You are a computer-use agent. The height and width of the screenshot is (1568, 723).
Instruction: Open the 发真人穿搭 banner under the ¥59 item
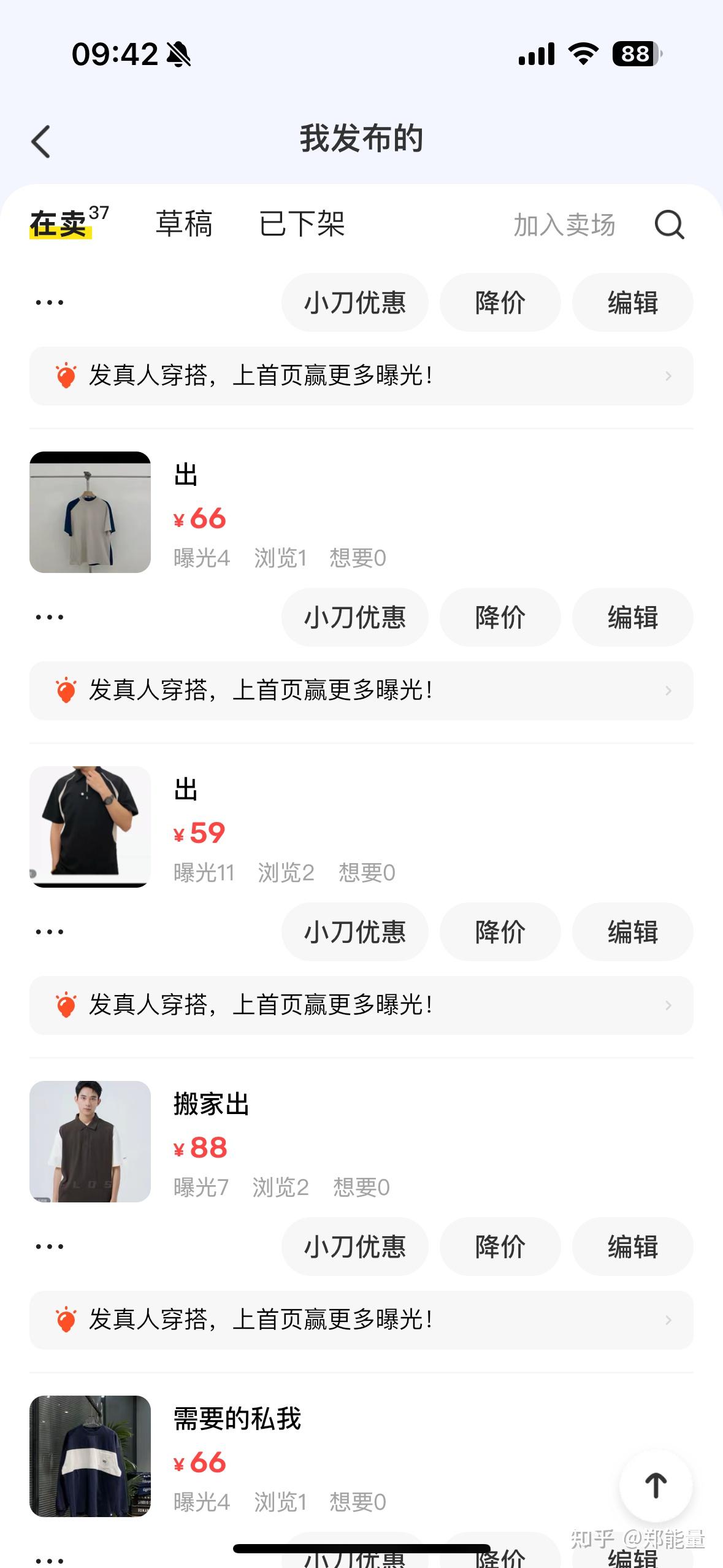361,1005
